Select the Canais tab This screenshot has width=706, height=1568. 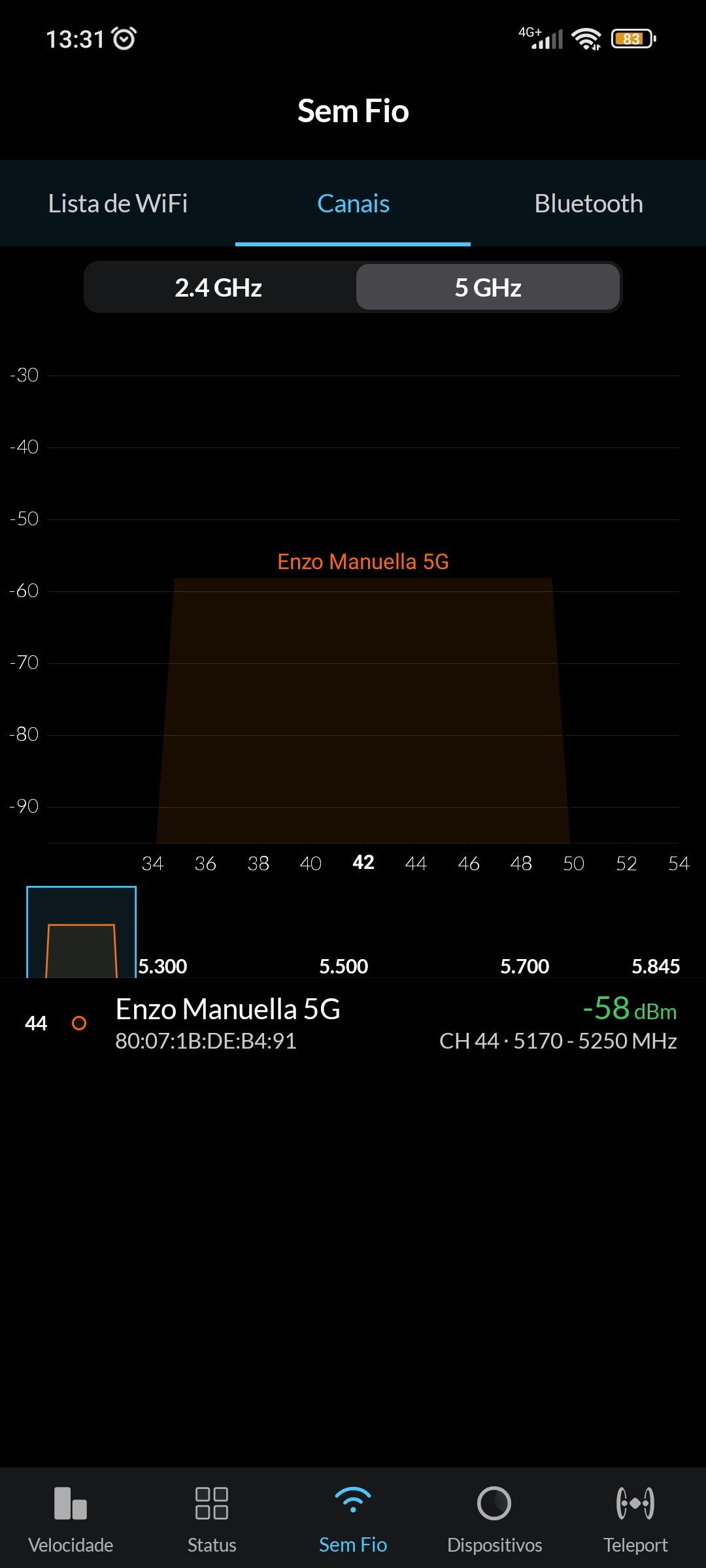(353, 204)
